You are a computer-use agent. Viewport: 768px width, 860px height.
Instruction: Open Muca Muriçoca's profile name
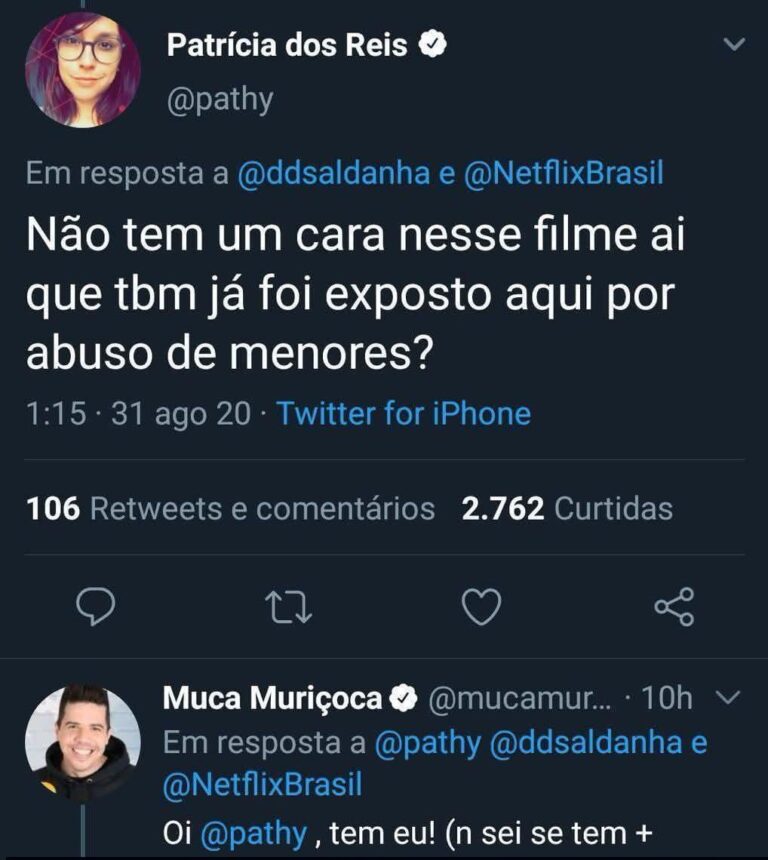pos(273,699)
